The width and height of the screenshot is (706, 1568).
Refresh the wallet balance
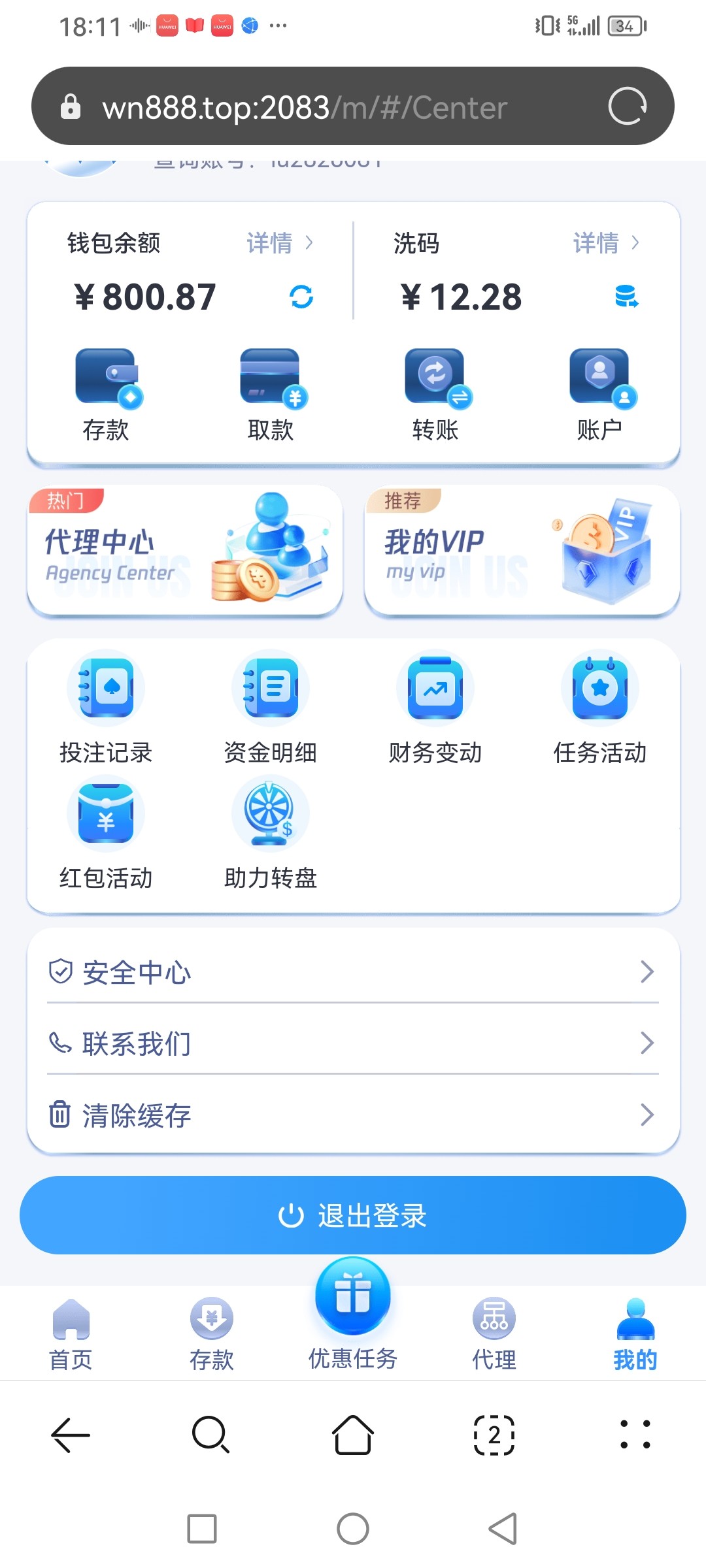point(301,297)
